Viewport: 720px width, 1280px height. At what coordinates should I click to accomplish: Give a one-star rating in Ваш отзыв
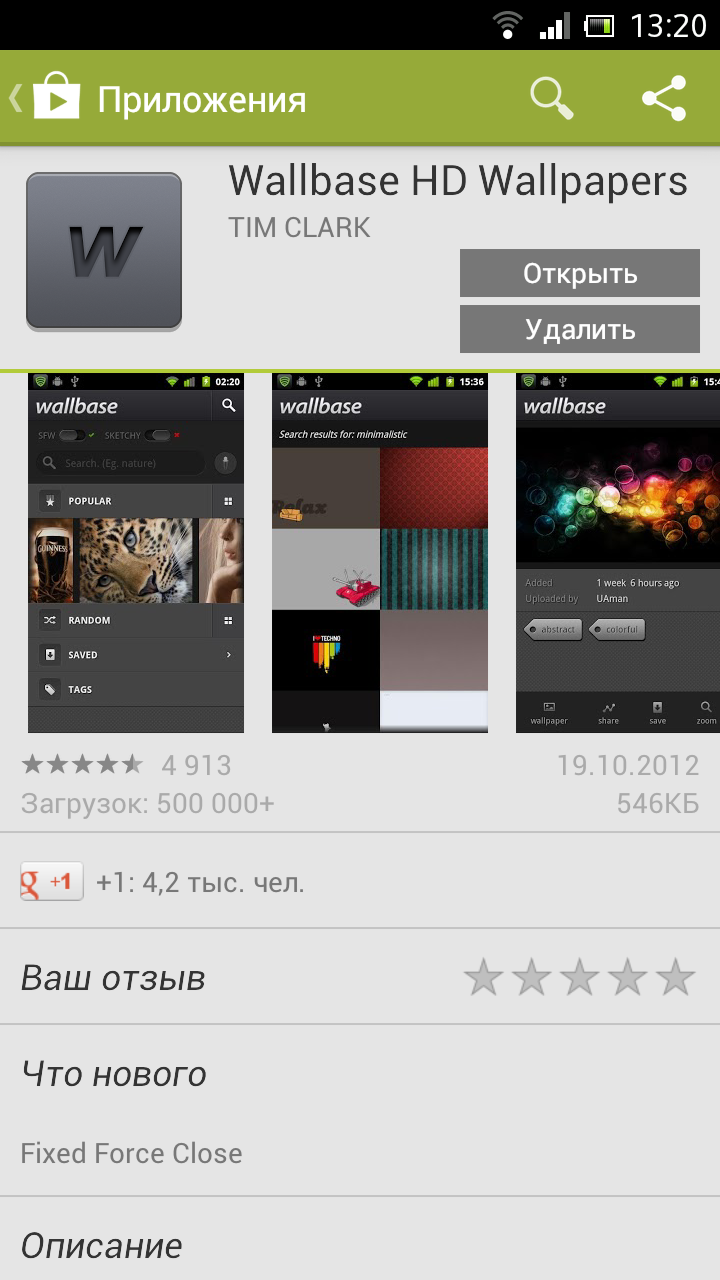pyautogui.click(x=484, y=977)
